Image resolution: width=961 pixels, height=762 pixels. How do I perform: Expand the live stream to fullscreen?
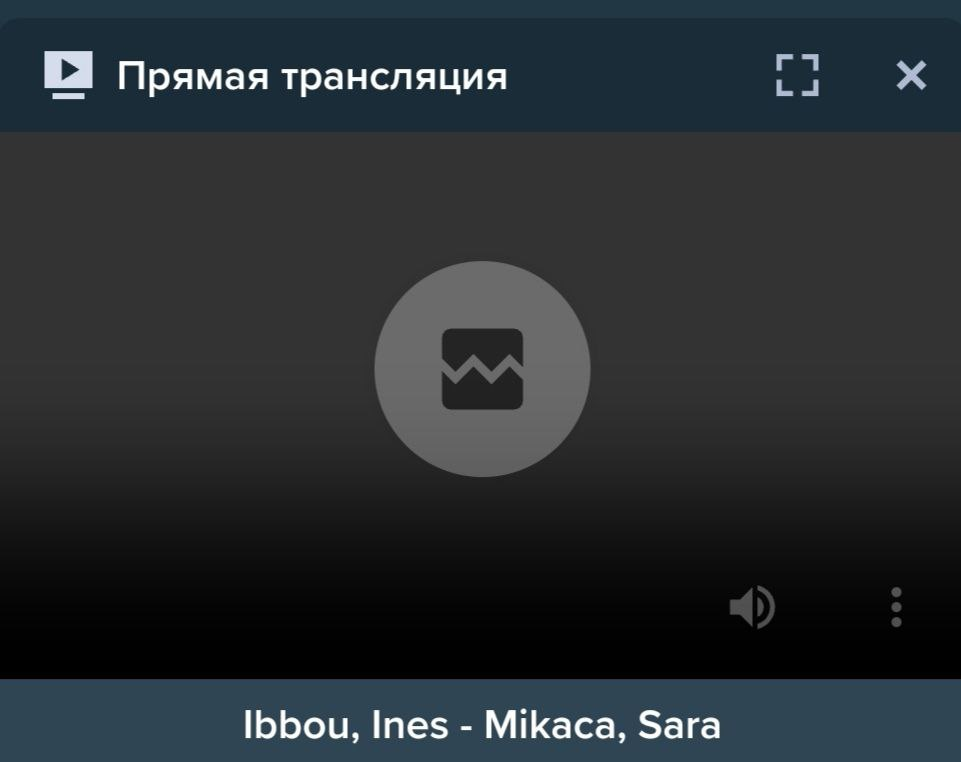pos(797,75)
